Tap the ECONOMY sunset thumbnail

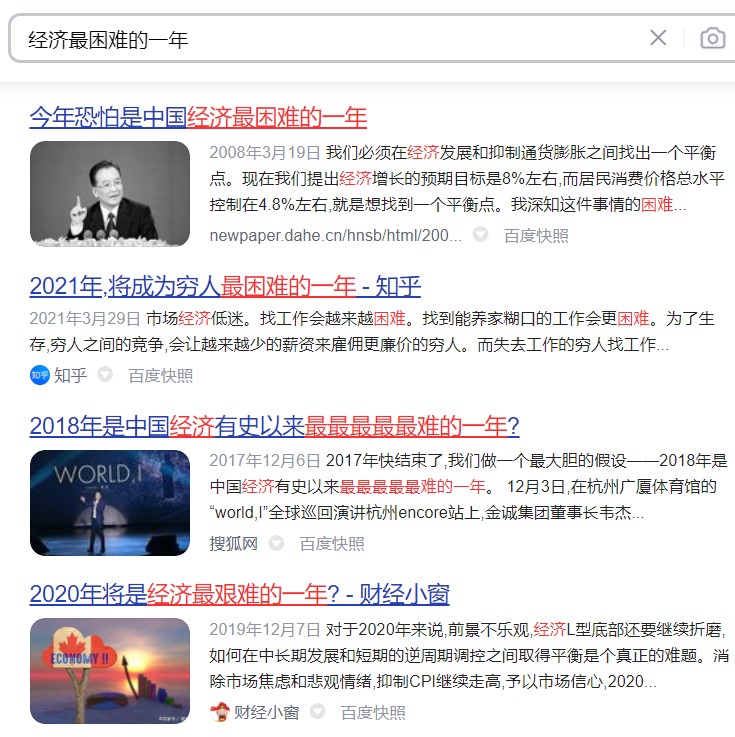pyautogui.click(x=110, y=671)
